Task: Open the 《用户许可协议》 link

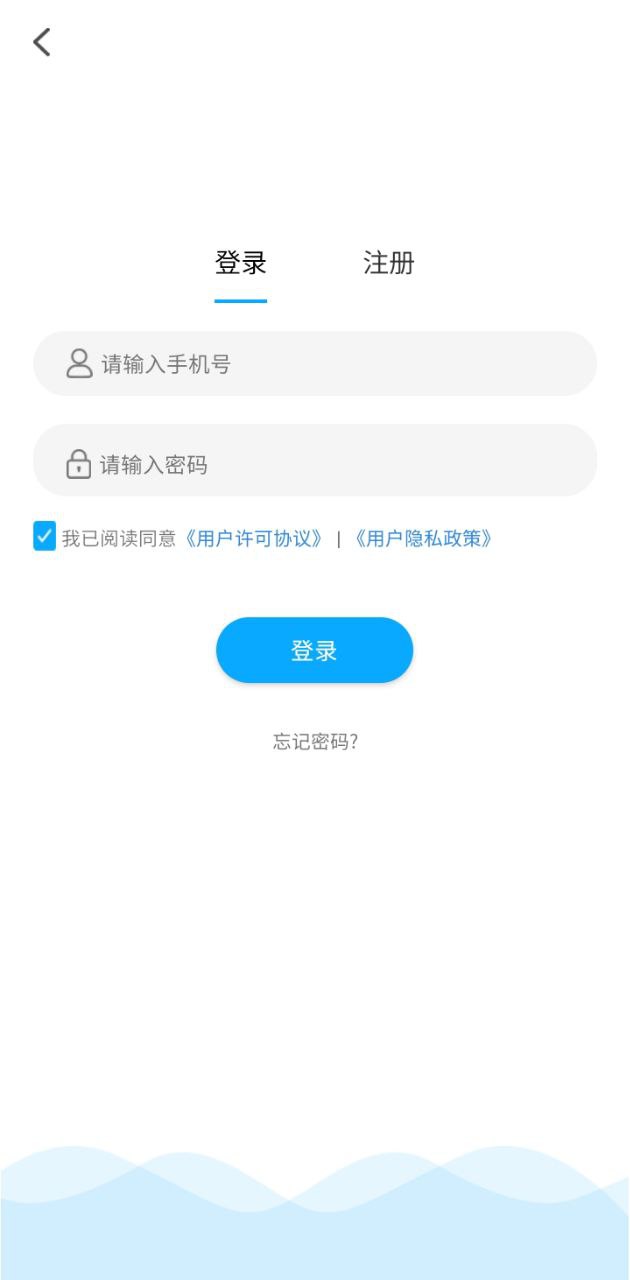Action: [x=253, y=539]
